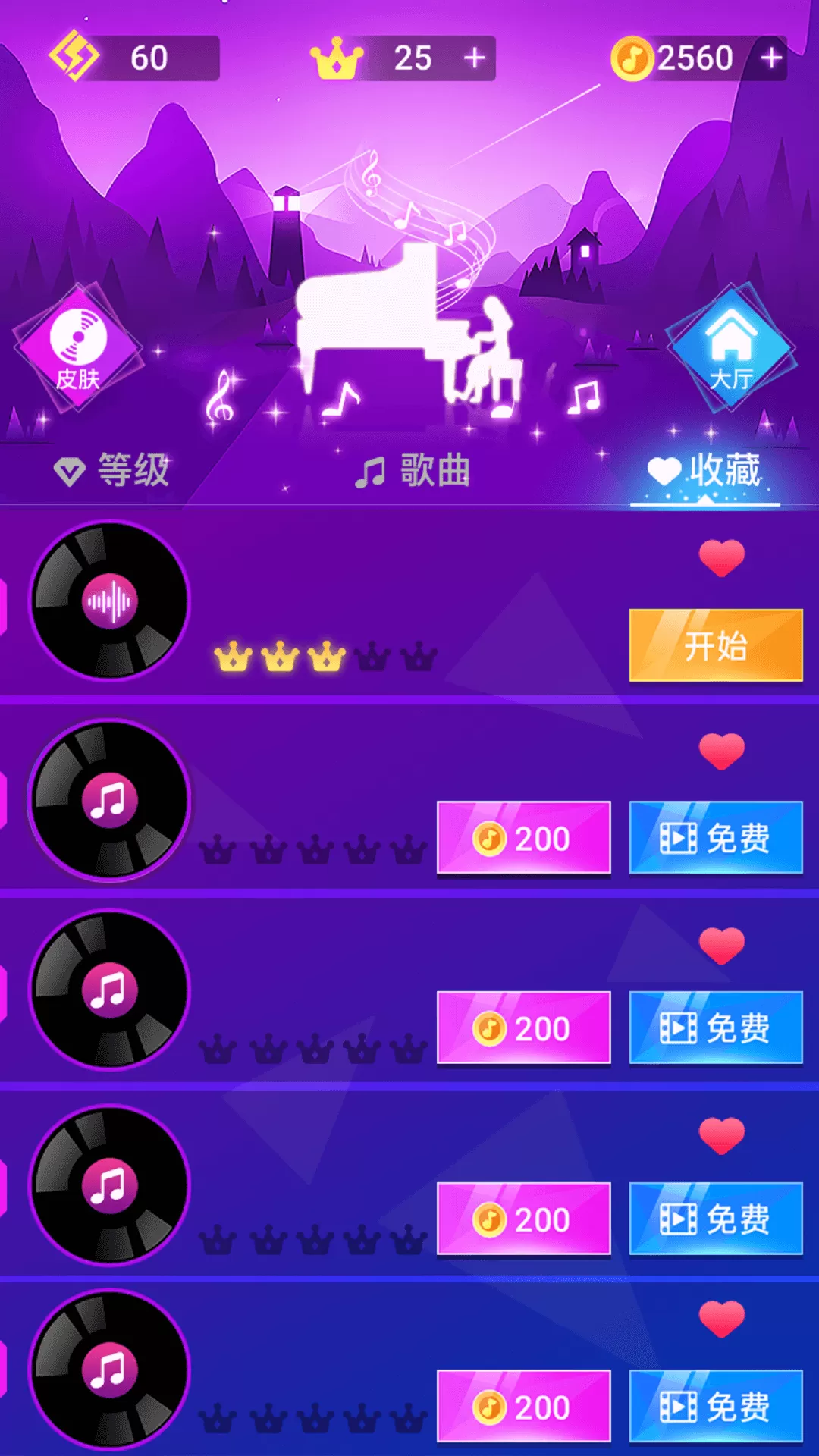Select the 收藏 favorites tab
The image size is (819, 1456).
pyautogui.click(x=704, y=471)
